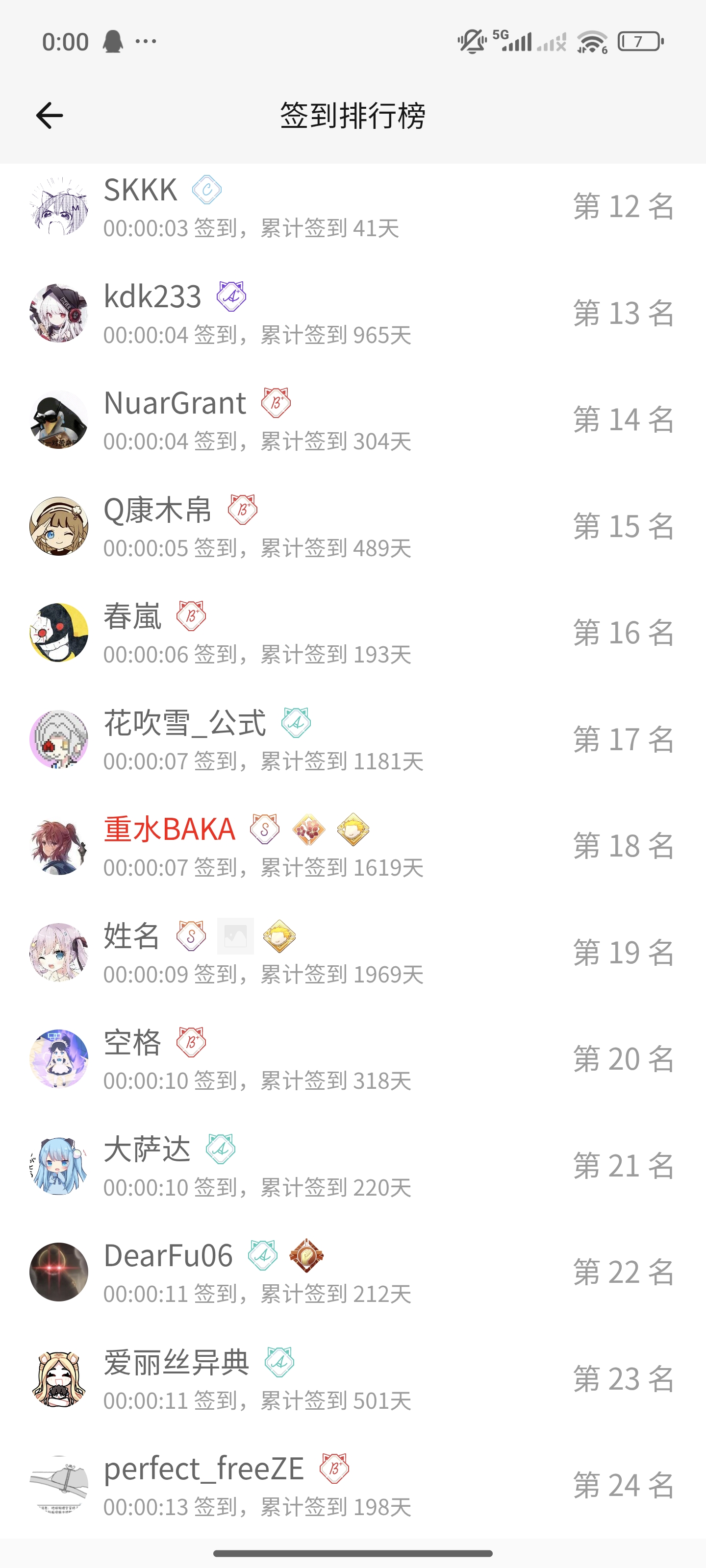Click the purple A badge beside kdk233
This screenshot has width=706, height=1568.
point(231,296)
